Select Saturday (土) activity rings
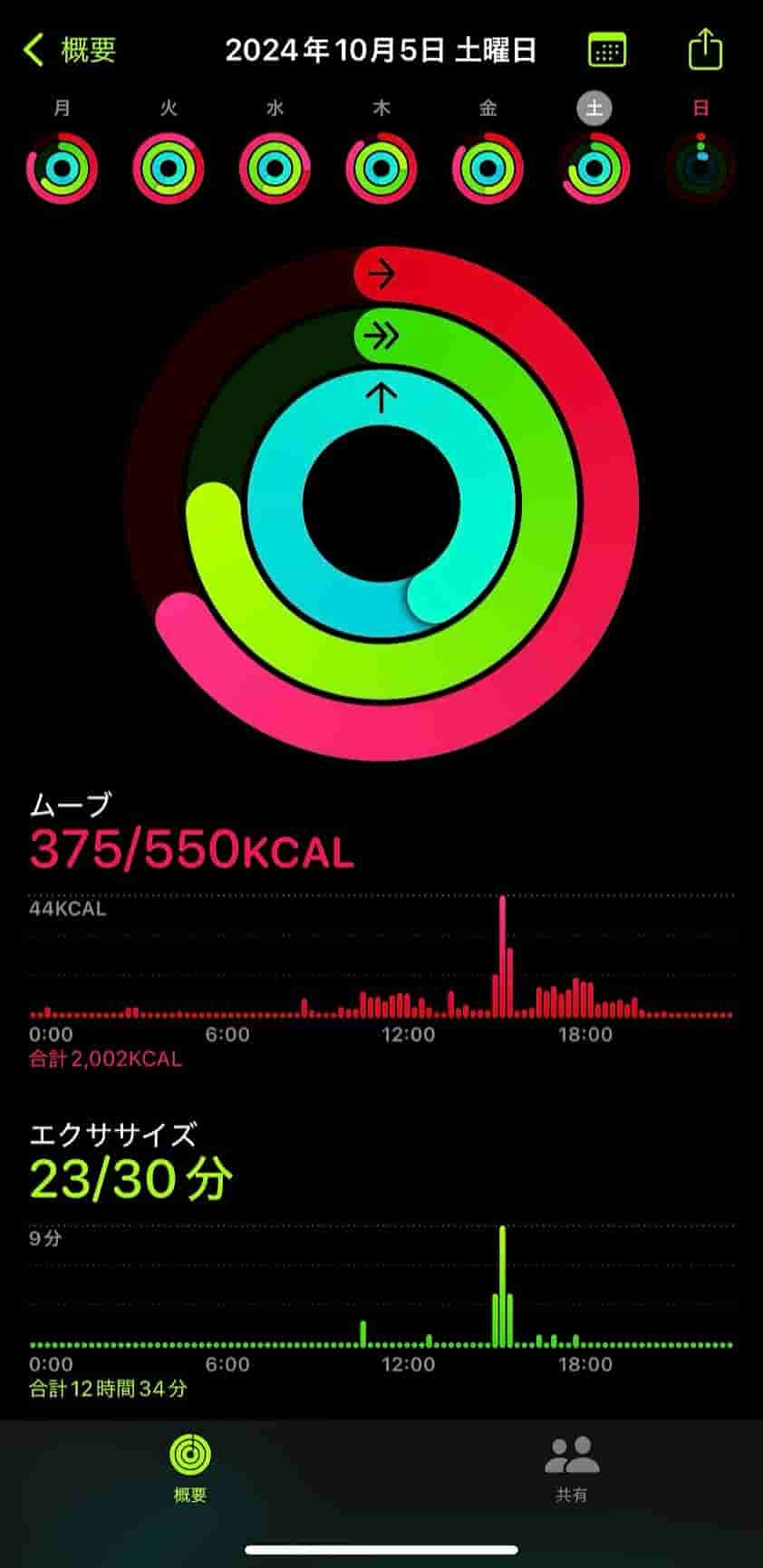This screenshot has height=1568, width=763. 594,168
